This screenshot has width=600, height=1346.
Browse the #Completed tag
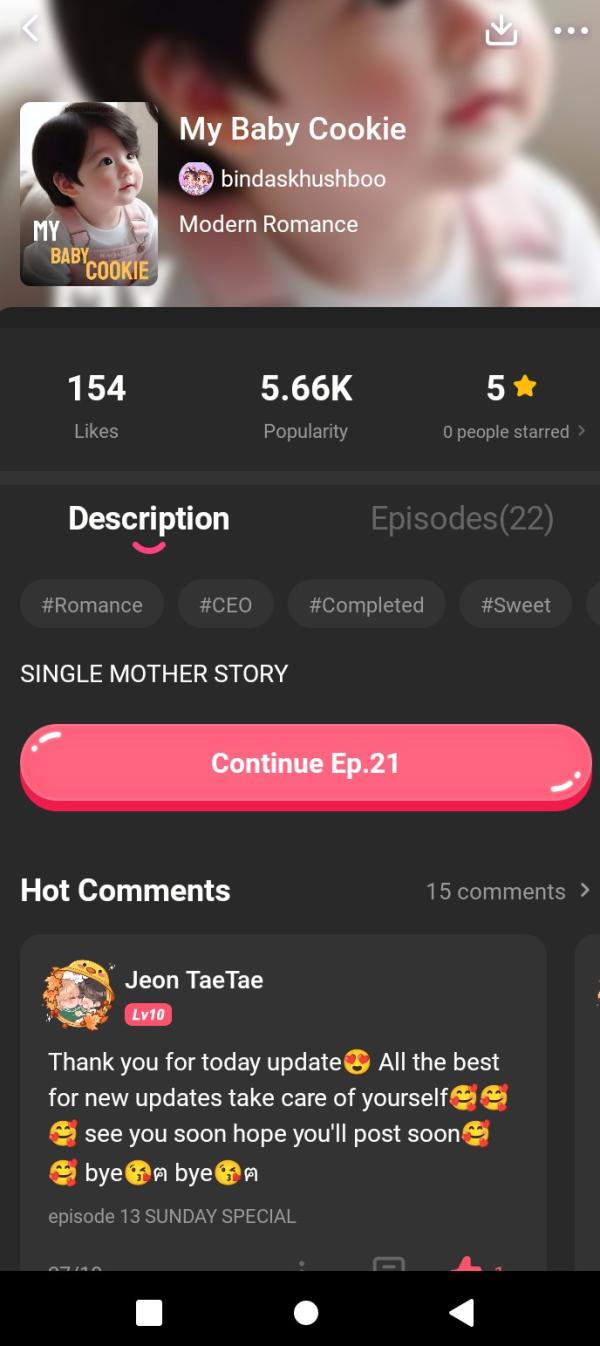(x=366, y=605)
